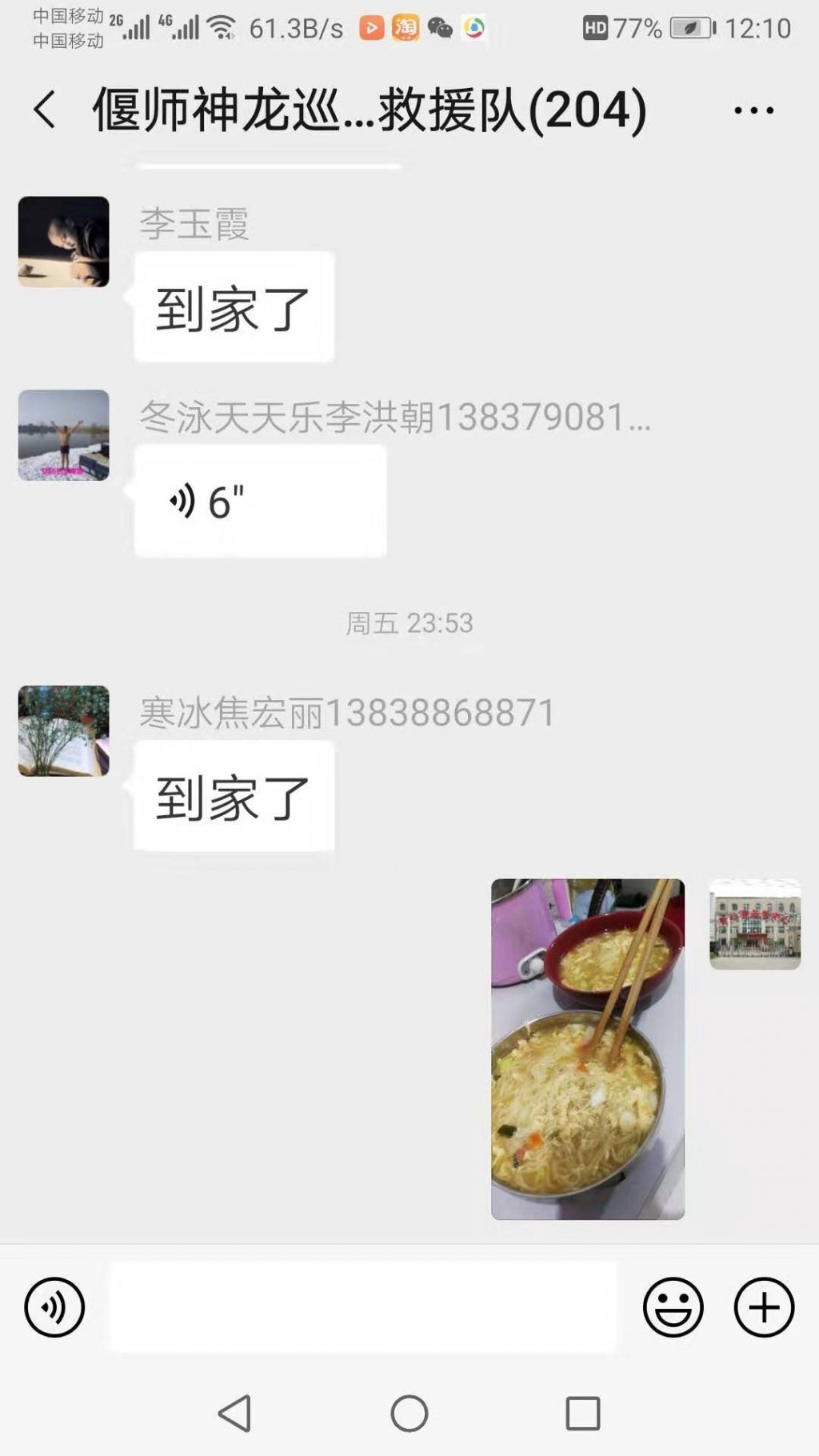The image size is (819, 1456).
Task: Open the plus attachment menu
Action: (764, 1308)
